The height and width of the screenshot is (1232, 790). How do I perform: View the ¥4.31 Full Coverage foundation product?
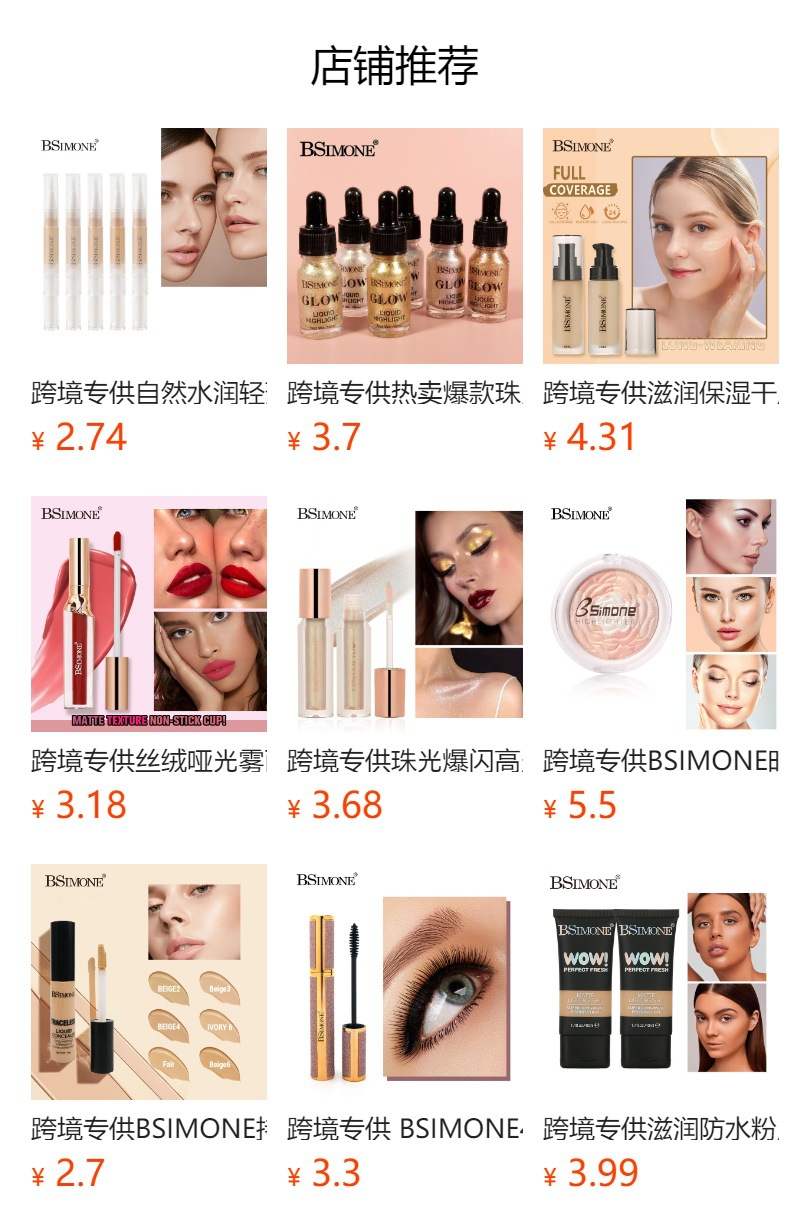(661, 246)
